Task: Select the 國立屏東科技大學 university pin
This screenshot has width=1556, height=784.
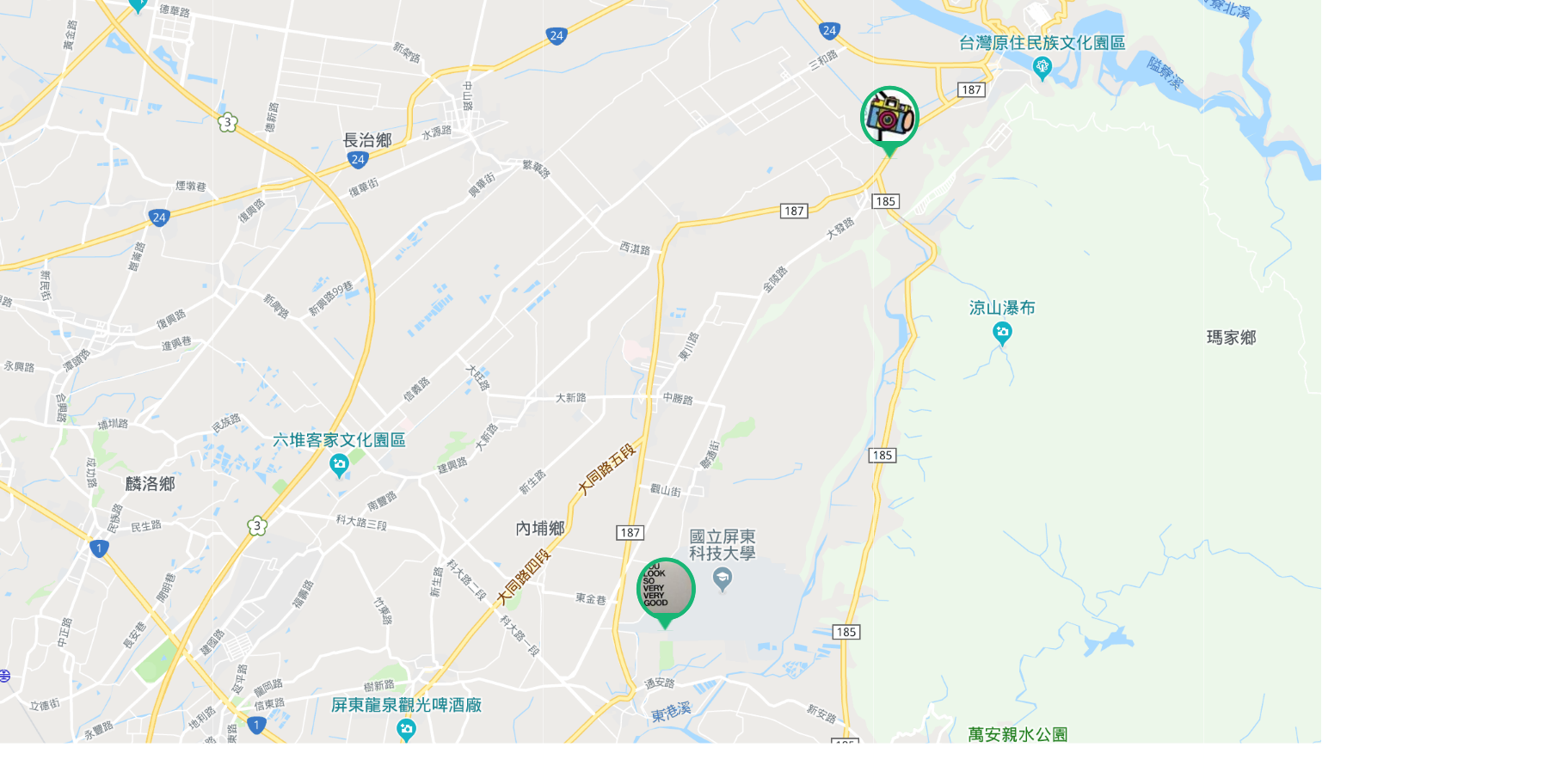Action: pyautogui.click(x=723, y=579)
